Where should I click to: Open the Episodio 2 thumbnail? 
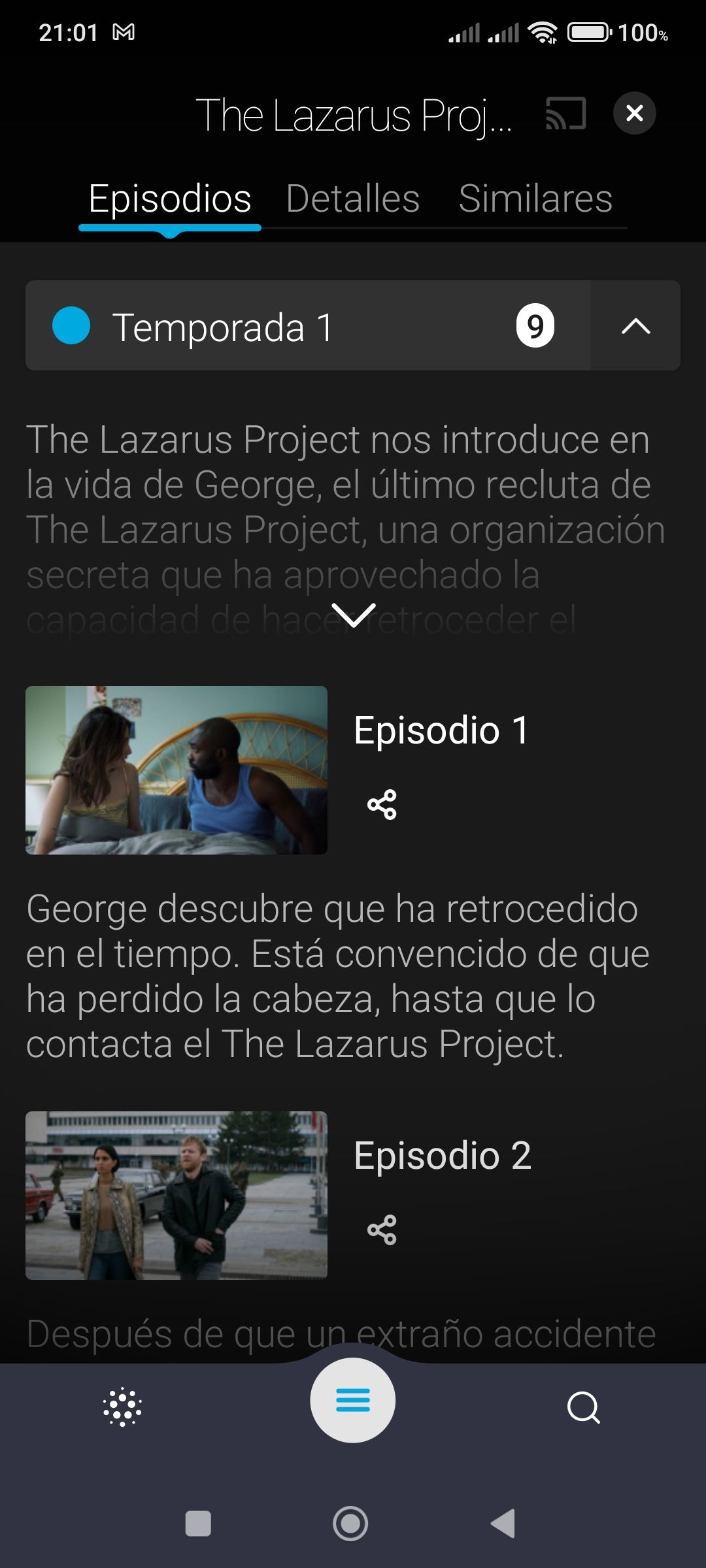coord(176,1195)
